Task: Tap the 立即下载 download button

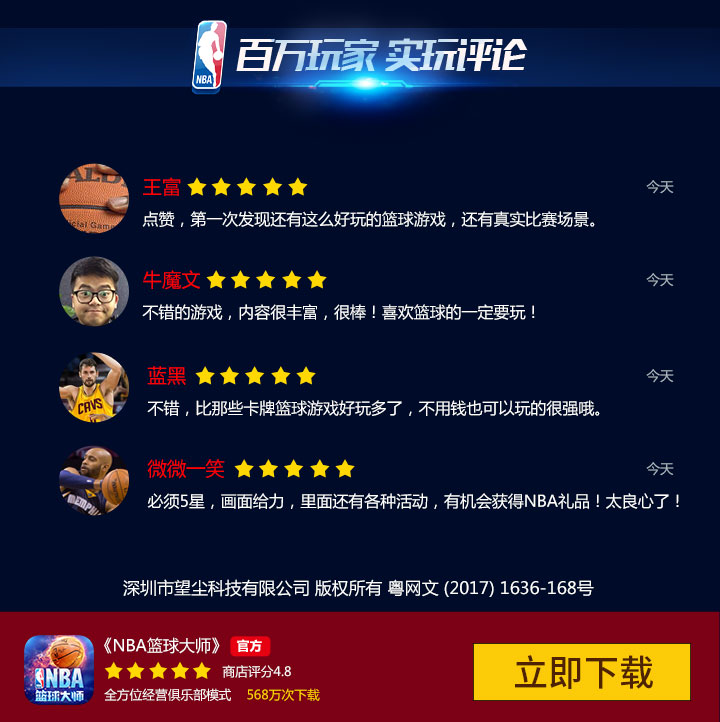Action: click(582, 672)
